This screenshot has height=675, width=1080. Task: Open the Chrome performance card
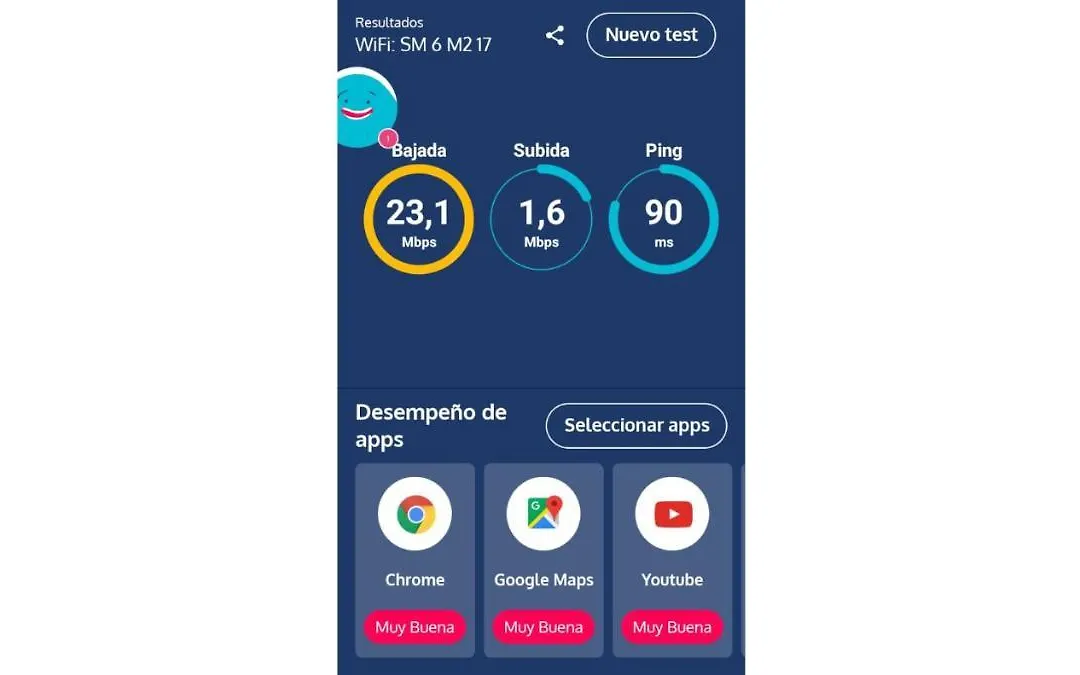click(x=415, y=559)
